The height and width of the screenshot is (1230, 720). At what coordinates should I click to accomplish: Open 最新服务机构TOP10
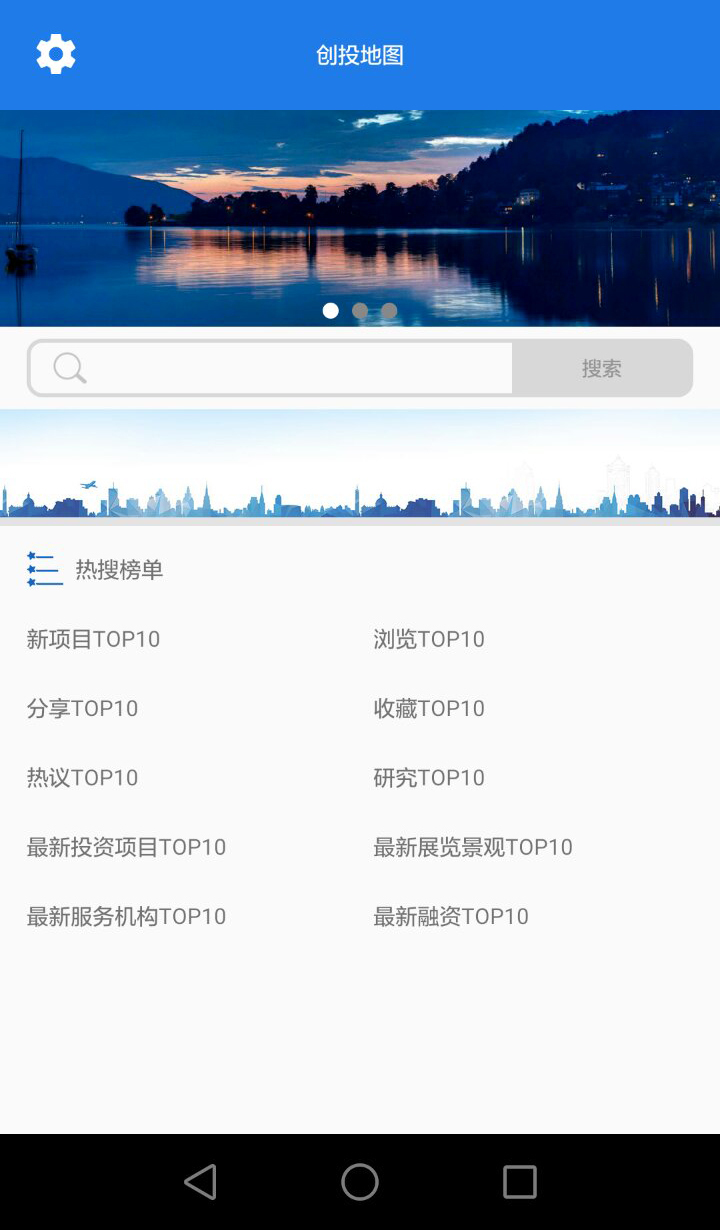126,916
